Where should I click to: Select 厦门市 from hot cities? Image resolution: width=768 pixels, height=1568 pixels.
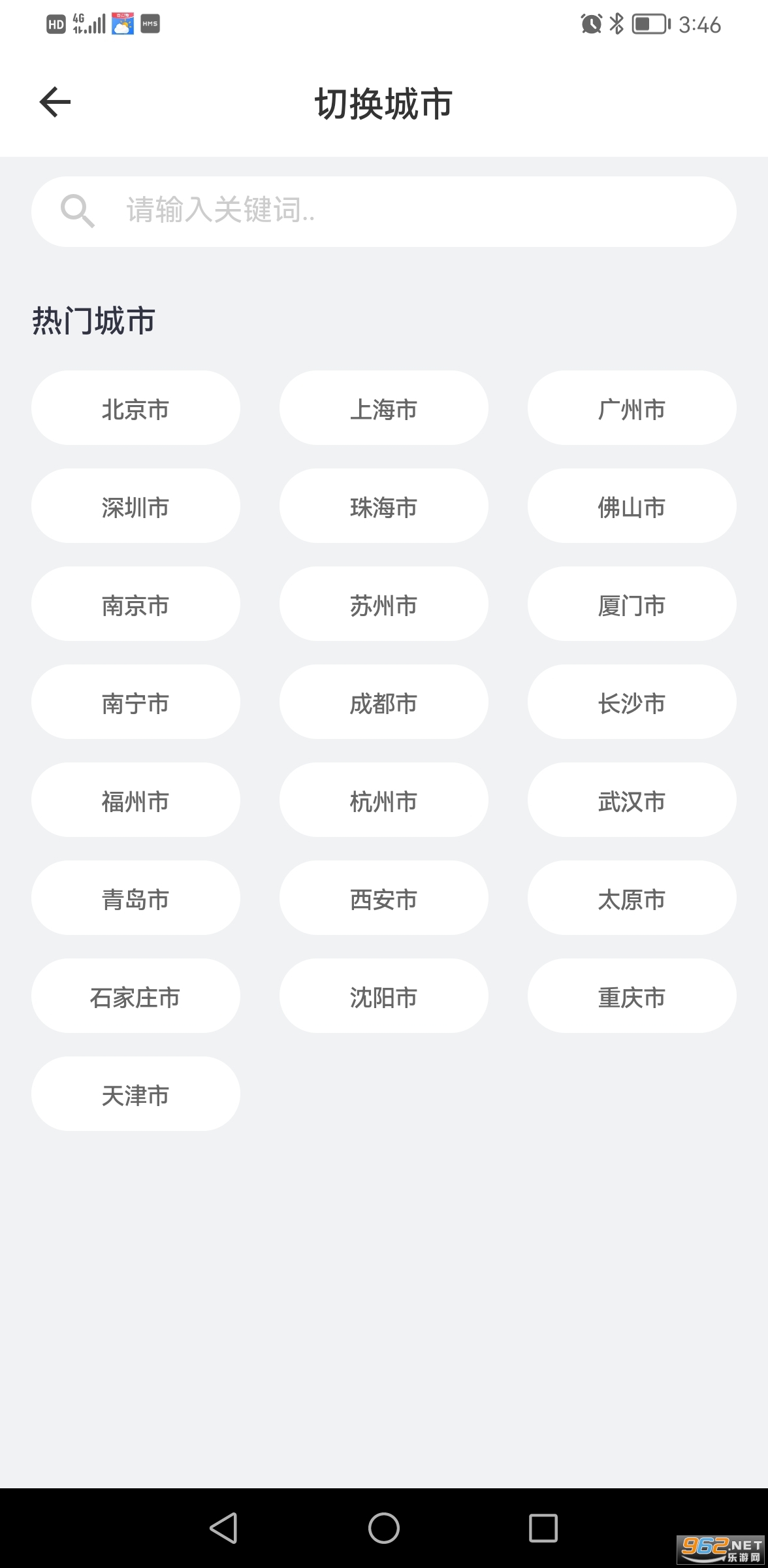click(x=632, y=604)
